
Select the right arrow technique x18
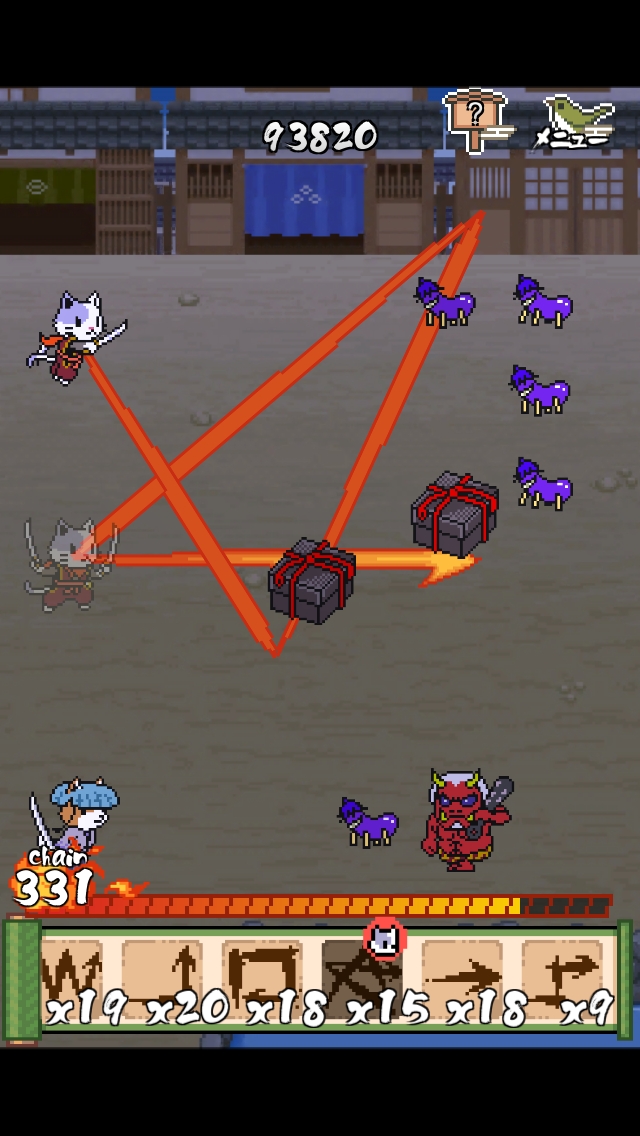(x=462, y=981)
